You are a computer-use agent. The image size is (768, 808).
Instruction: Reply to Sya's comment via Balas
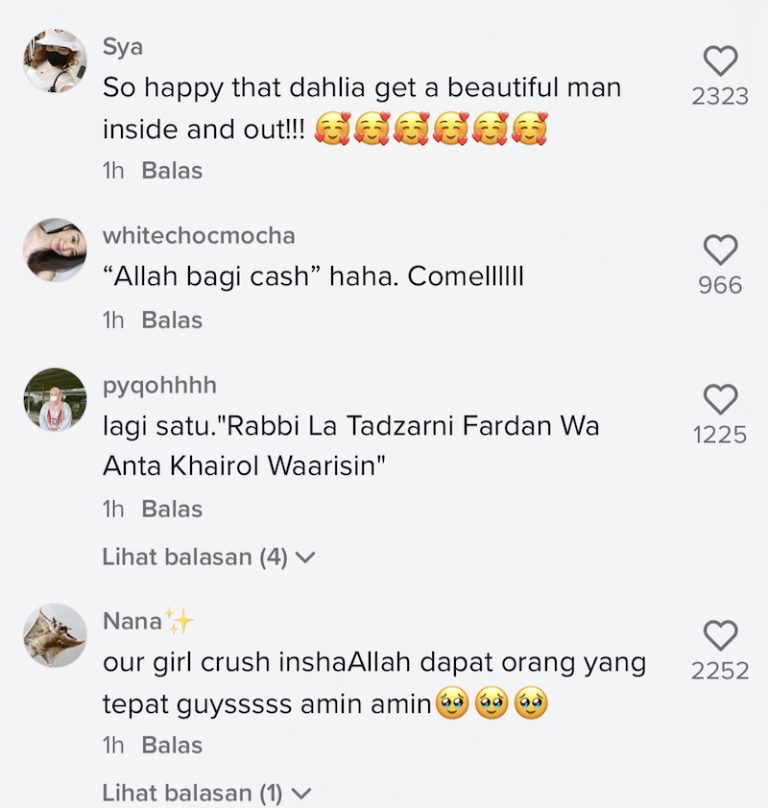point(172,171)
